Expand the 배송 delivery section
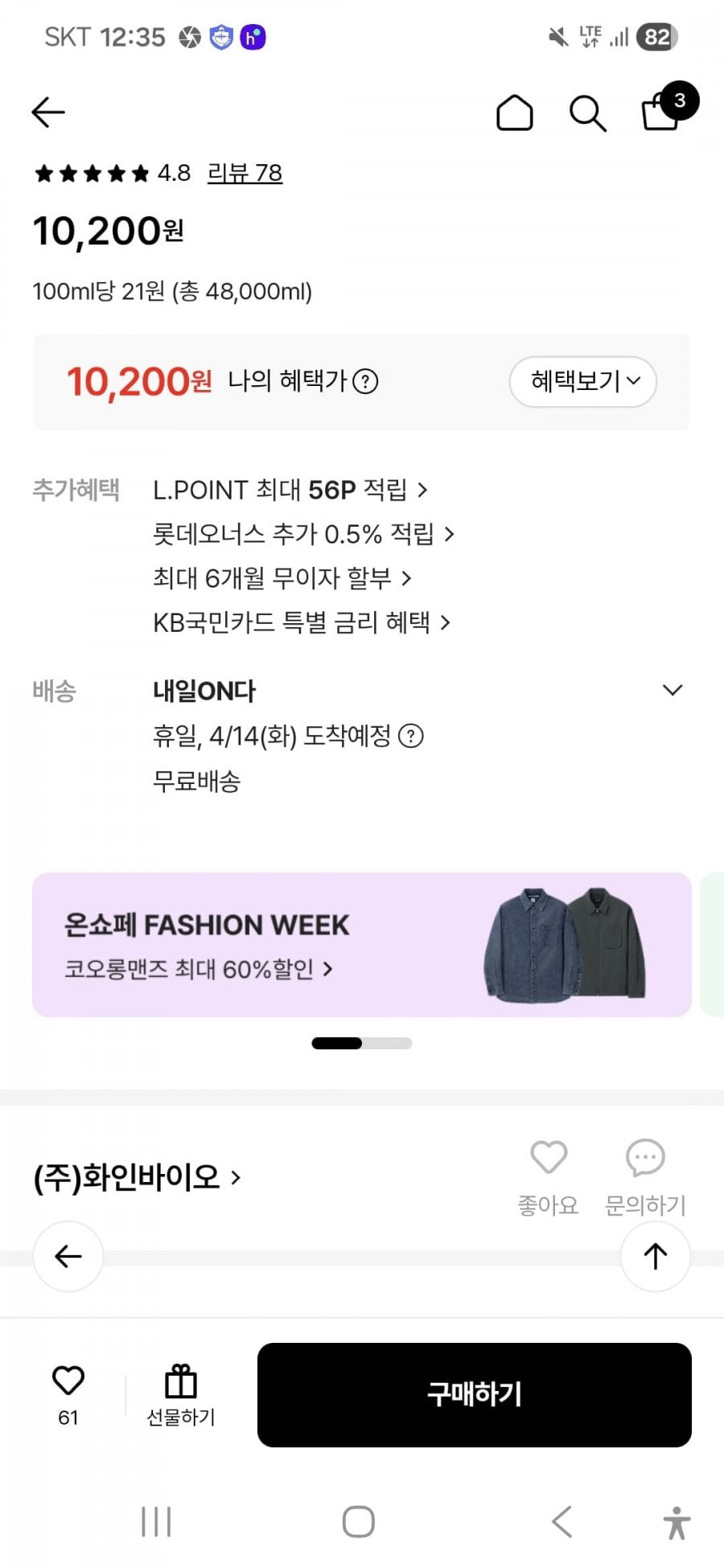 pyautogui.click(x=672, y=690)
